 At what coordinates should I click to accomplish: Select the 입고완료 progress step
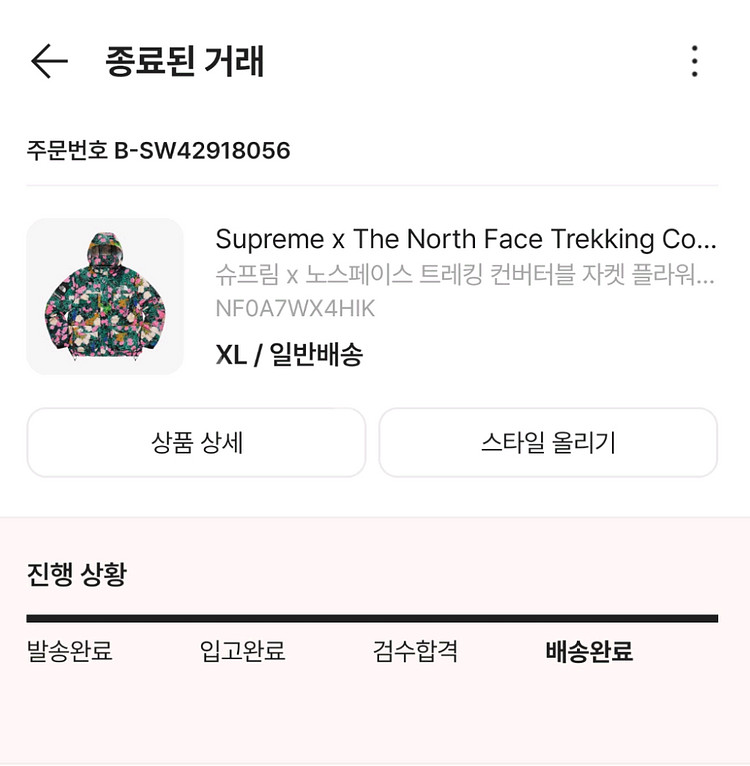240,651
